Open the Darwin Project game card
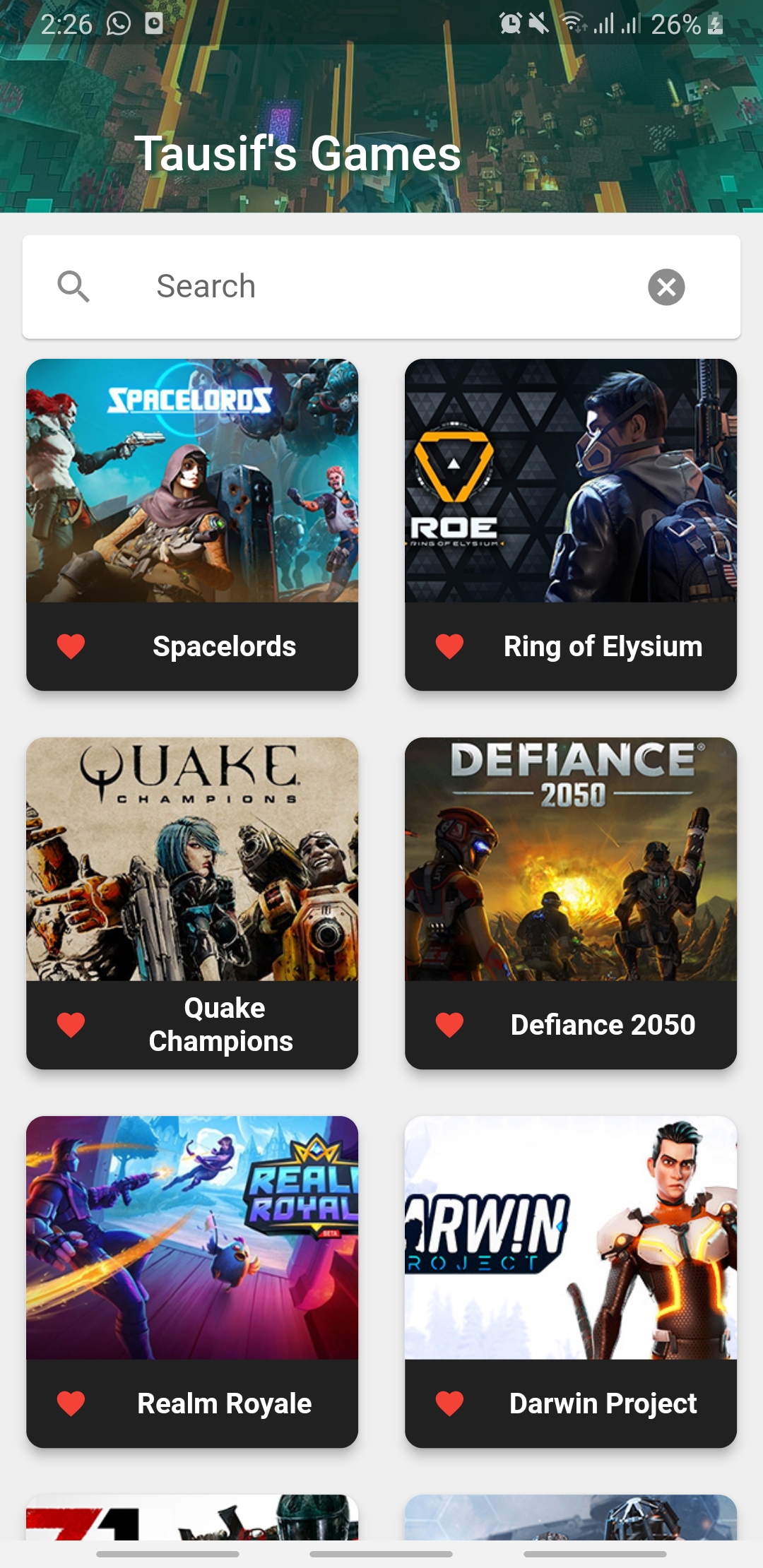Image resolution: width=763 pixels, height=1568 pixels. coord(571,1238)
